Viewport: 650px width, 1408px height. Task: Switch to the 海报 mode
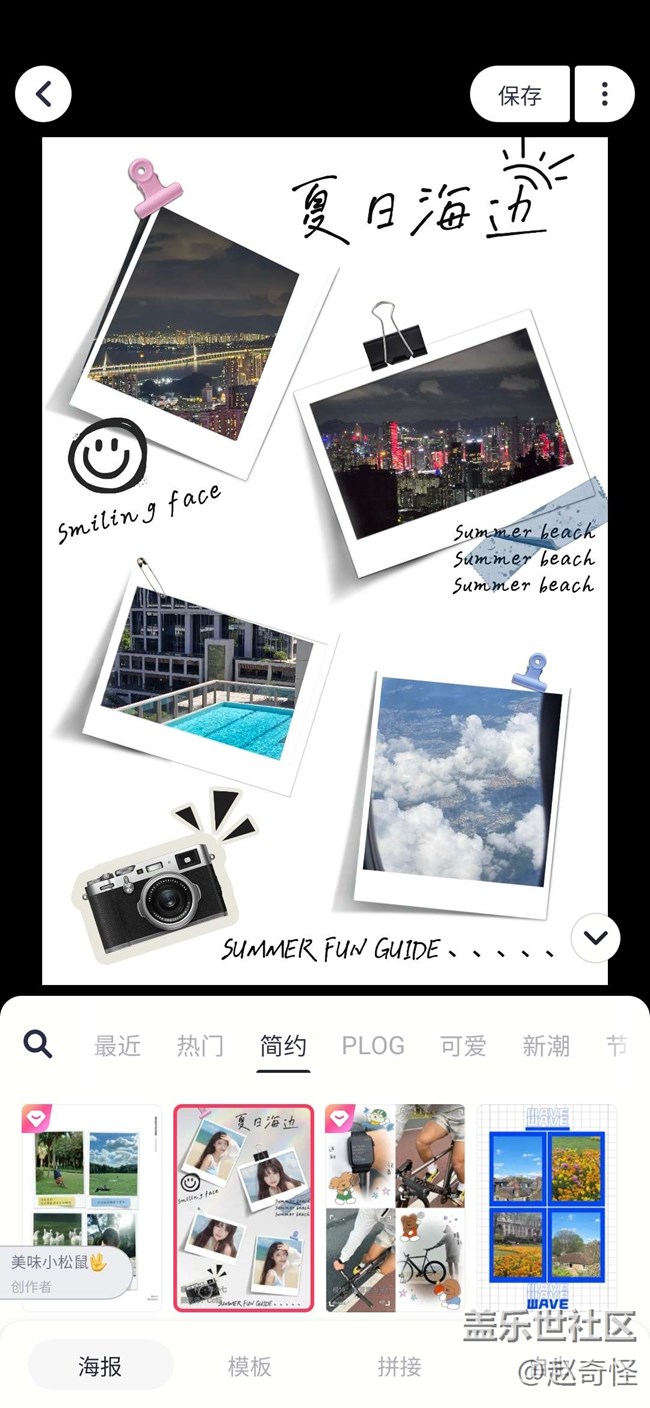click(x=100, y=1367)
